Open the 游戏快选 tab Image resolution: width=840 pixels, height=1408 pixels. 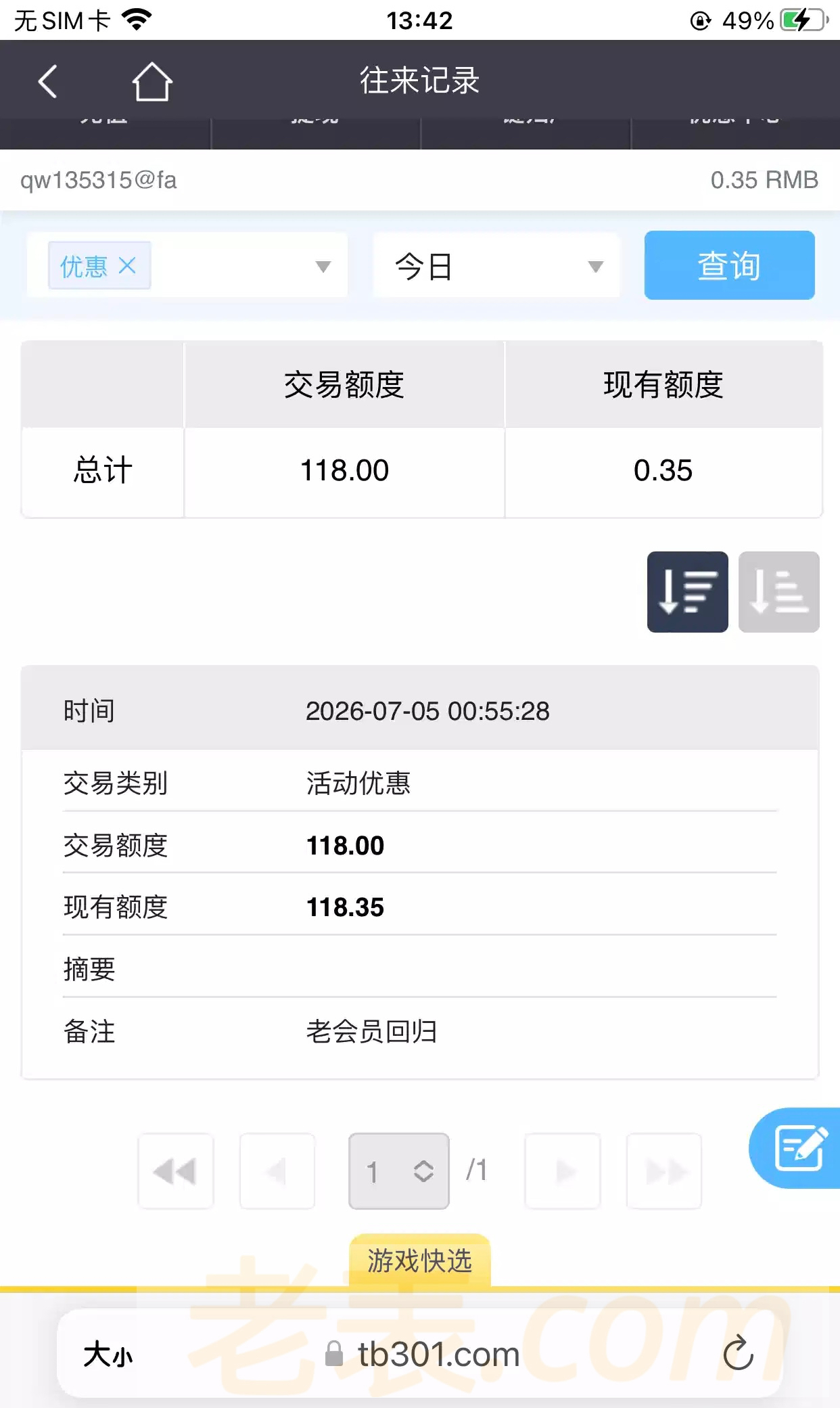419,1261
